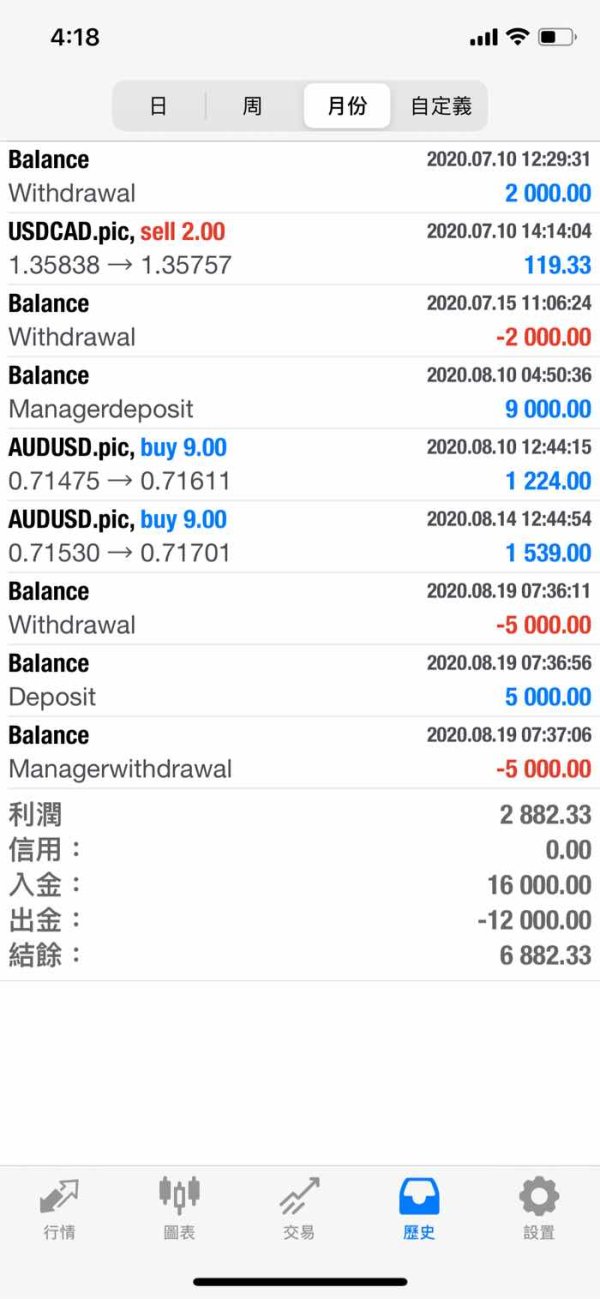This screenshot has height=1299, width=600.
Task: Open the 設置 settings tab
Action: tap(539, 1209)
